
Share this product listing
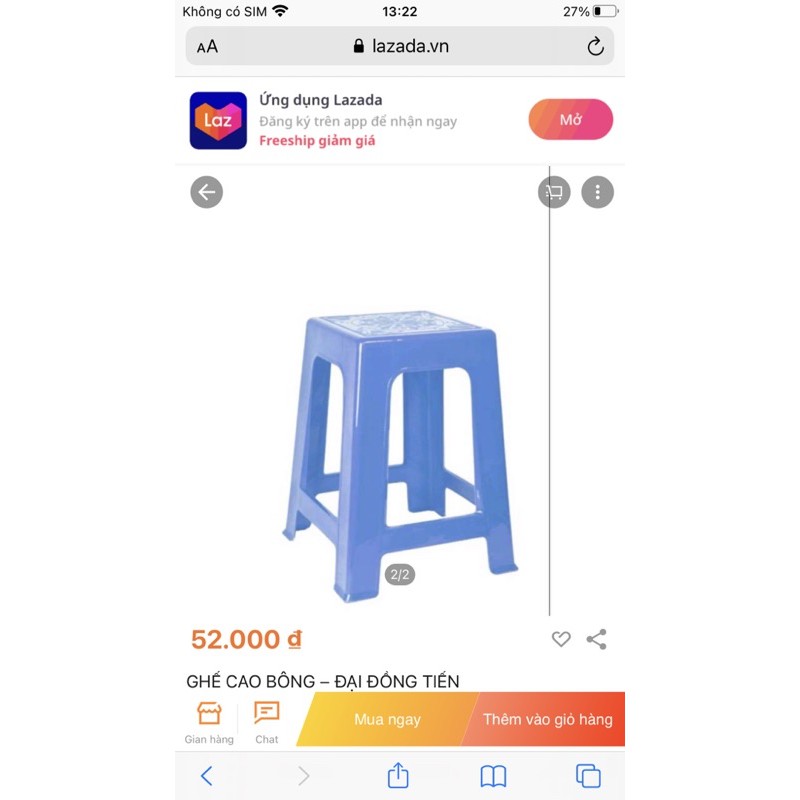click(597, 639)
